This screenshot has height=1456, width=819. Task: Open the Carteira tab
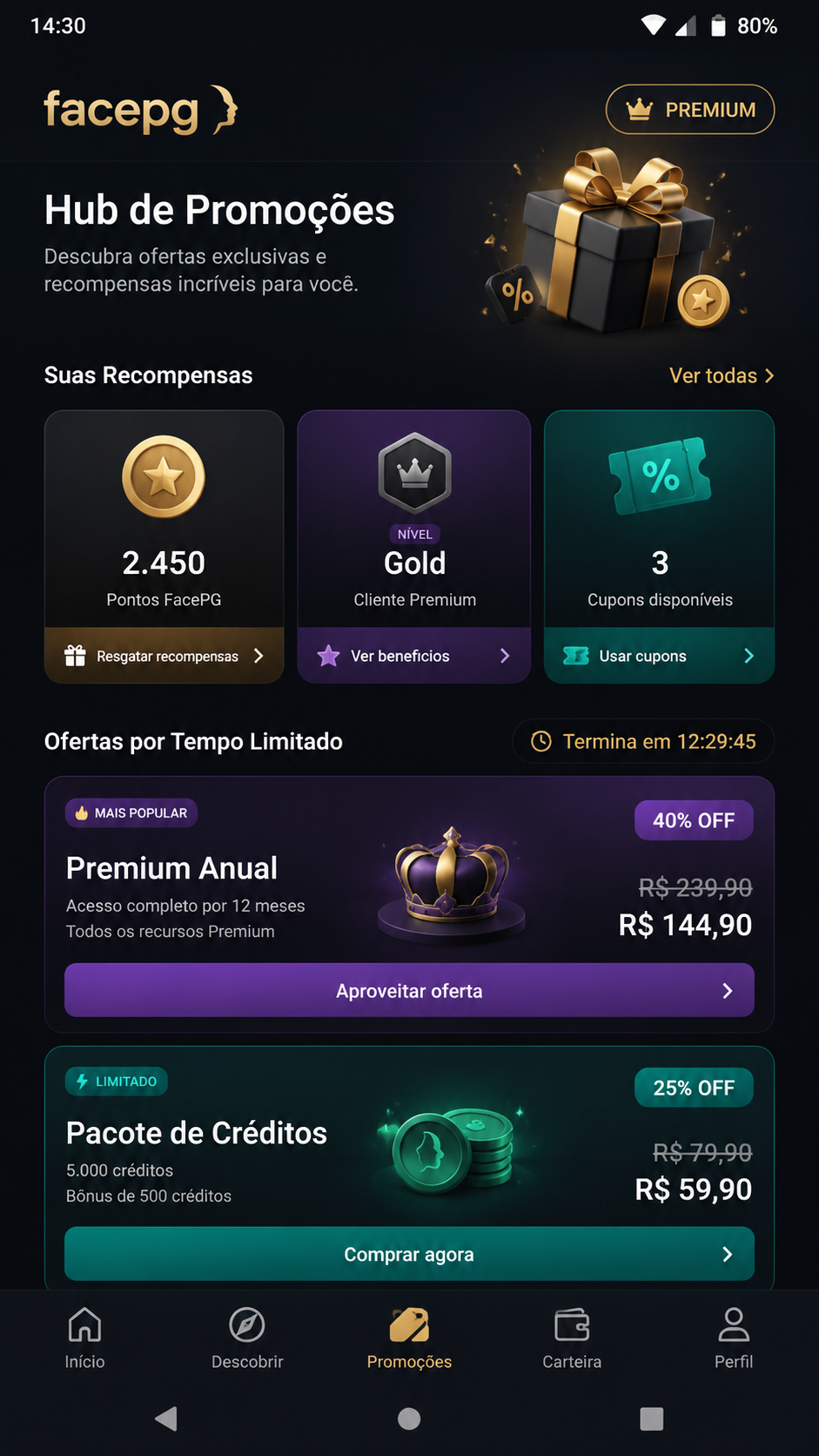pos(572,1338)
